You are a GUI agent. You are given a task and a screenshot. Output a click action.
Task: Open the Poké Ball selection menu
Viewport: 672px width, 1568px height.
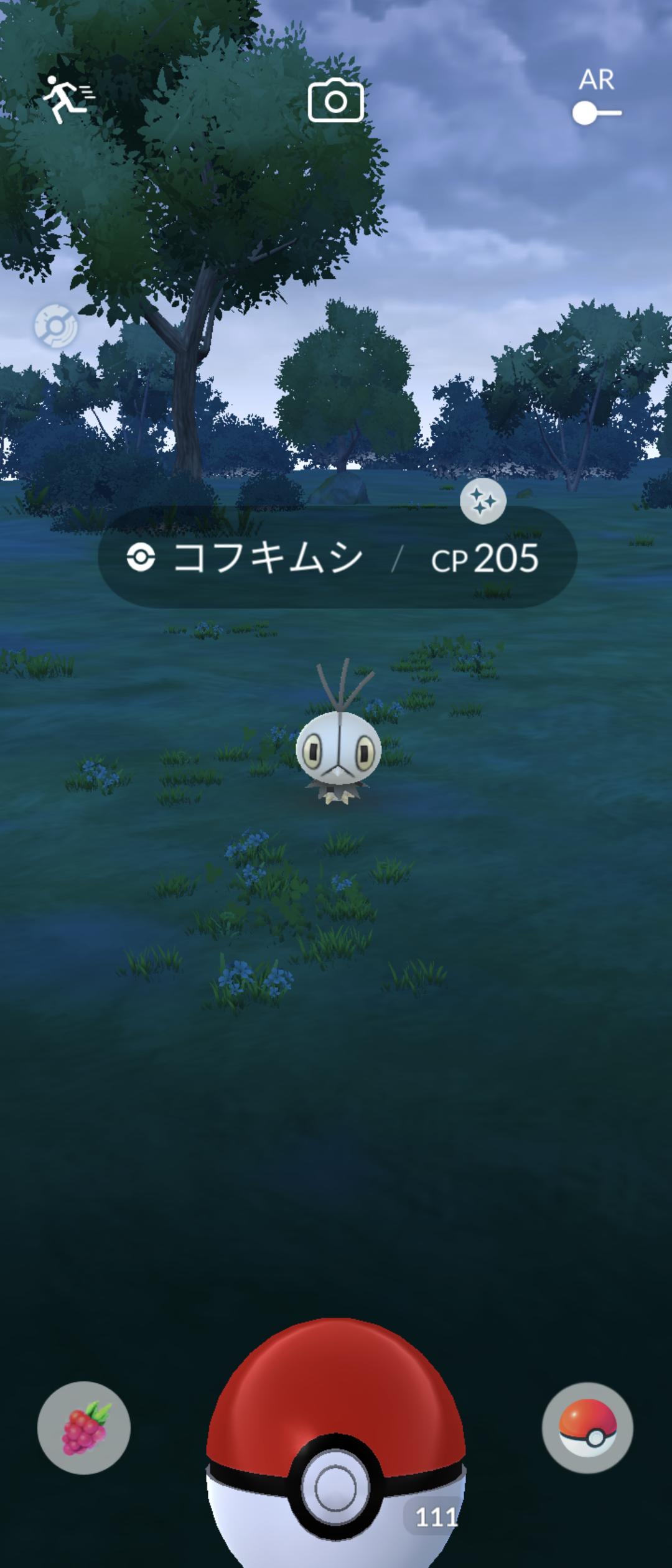click(x=587, y=1427)
